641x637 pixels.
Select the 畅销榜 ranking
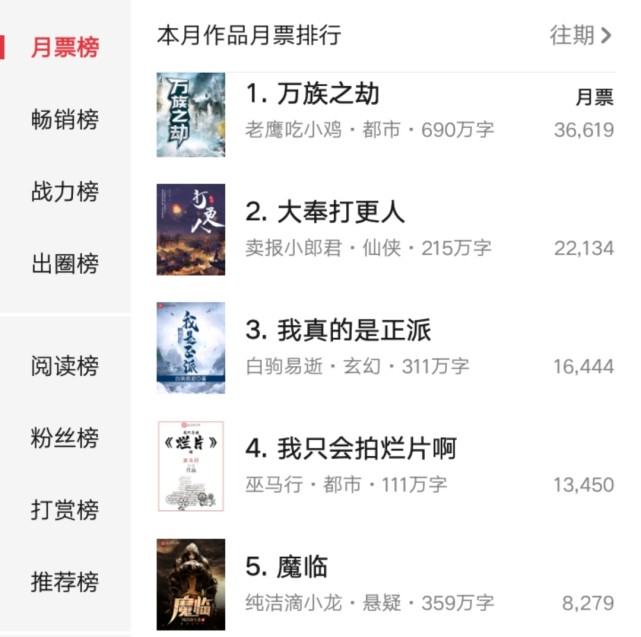pyautogui.click(x=65, y=120)
